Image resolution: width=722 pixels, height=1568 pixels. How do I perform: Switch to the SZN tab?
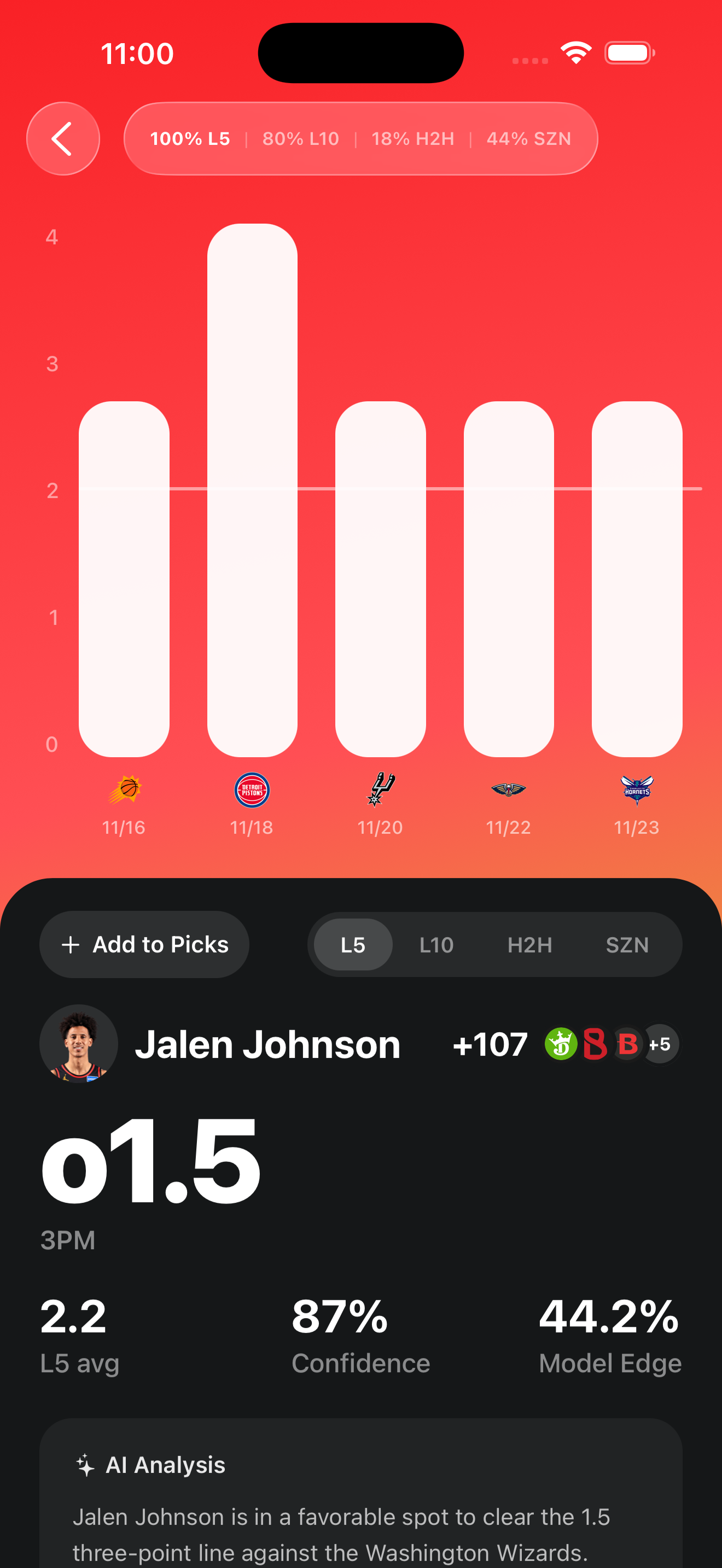point(627,945)
